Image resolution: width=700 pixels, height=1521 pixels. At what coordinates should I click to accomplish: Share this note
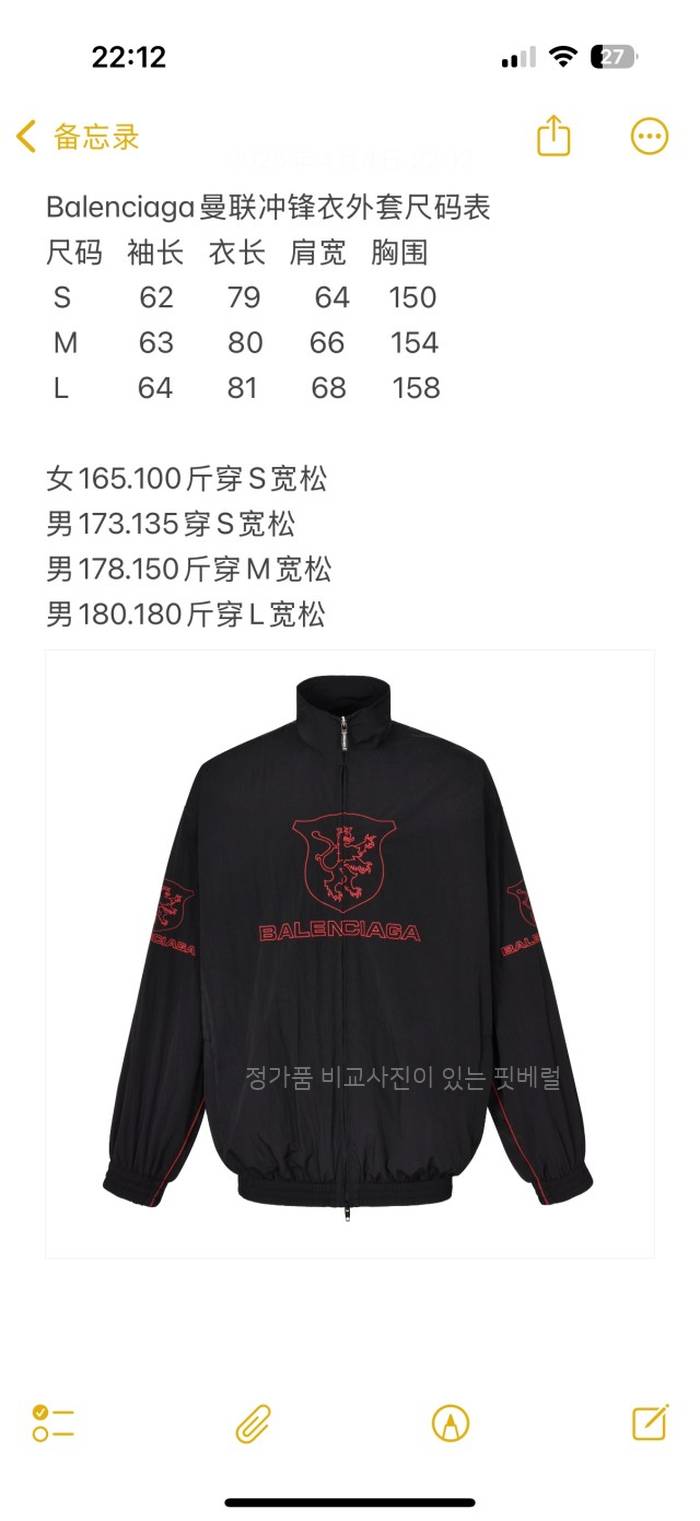(553, 136)
